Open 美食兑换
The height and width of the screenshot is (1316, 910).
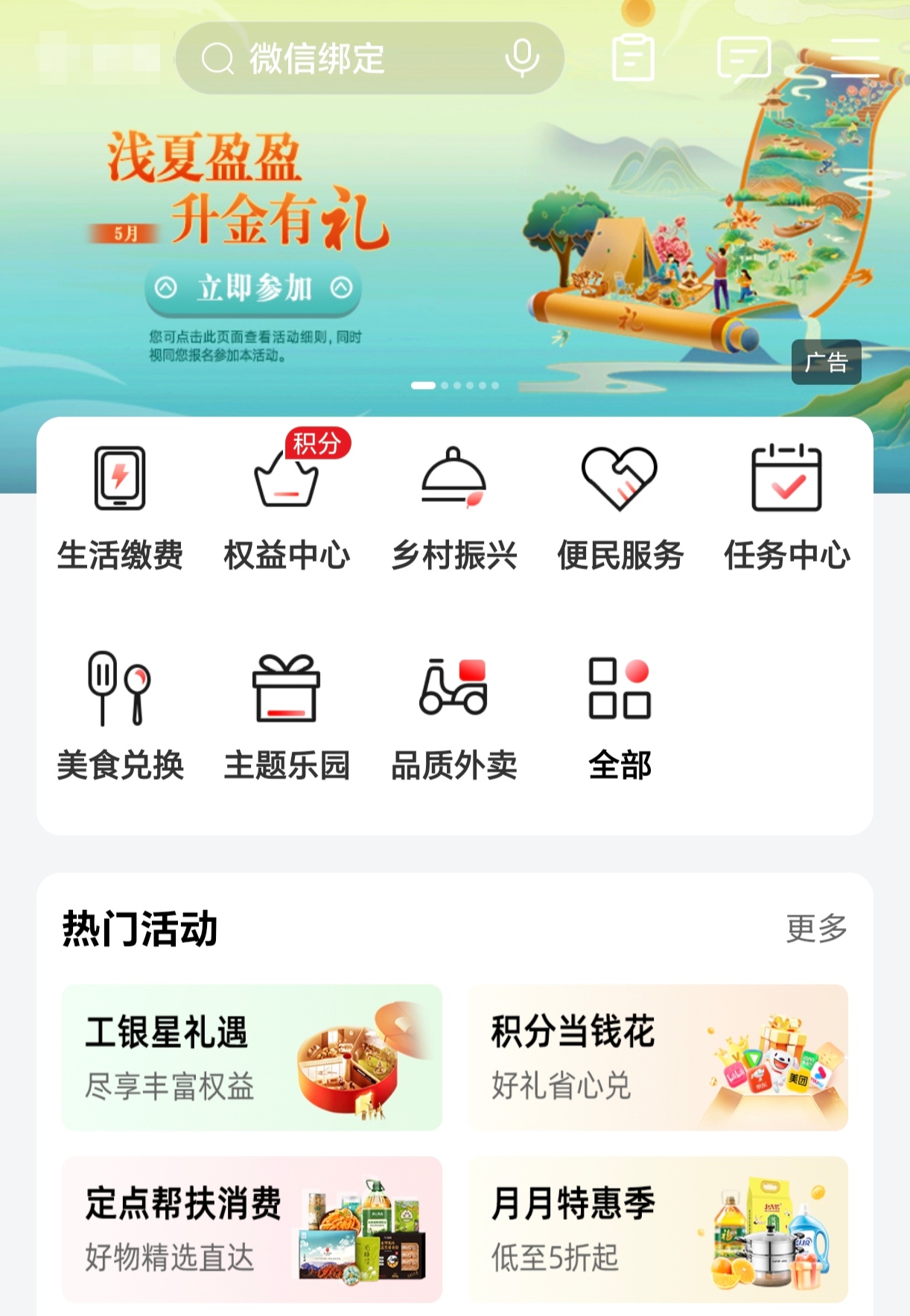[x=120, y=716]
